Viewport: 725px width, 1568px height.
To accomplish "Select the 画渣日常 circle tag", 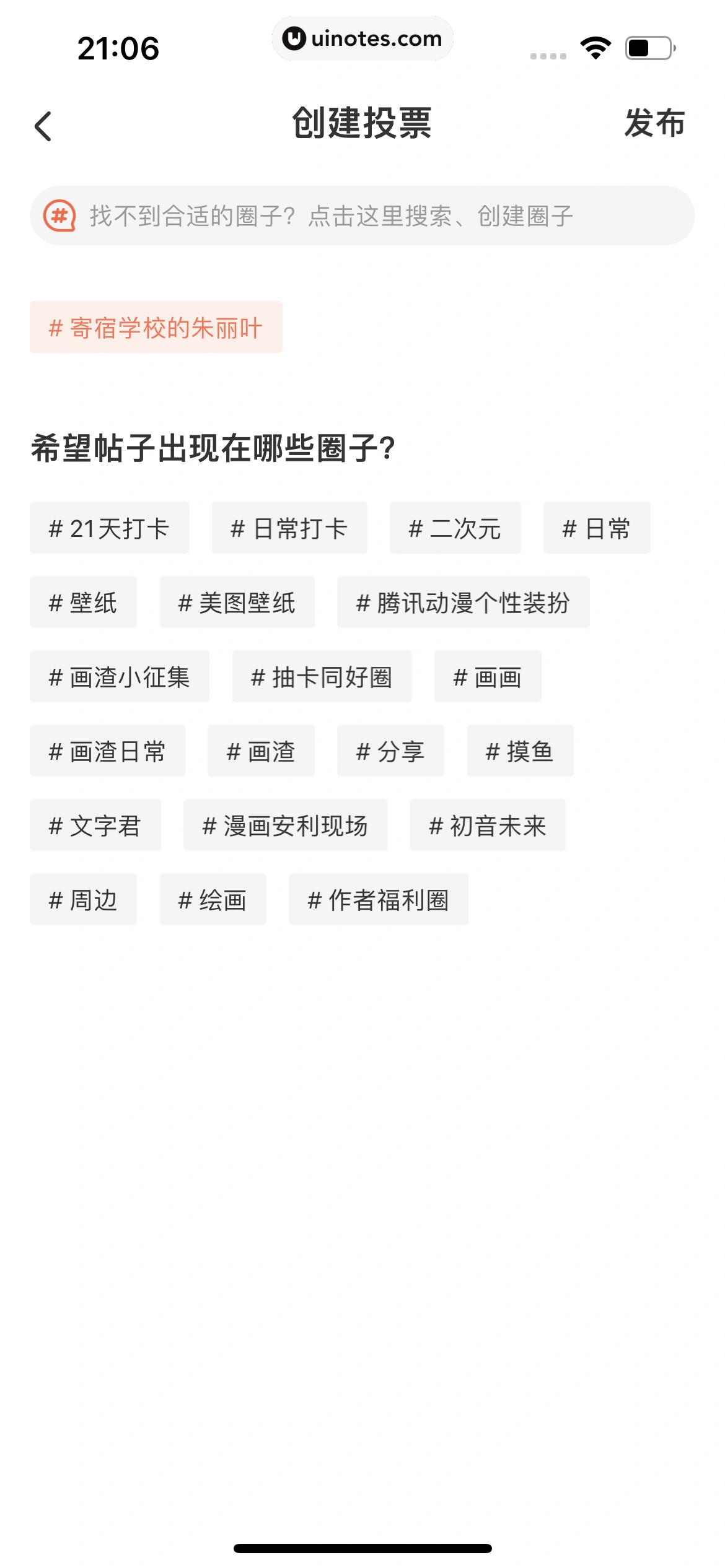I will point(108,751).
